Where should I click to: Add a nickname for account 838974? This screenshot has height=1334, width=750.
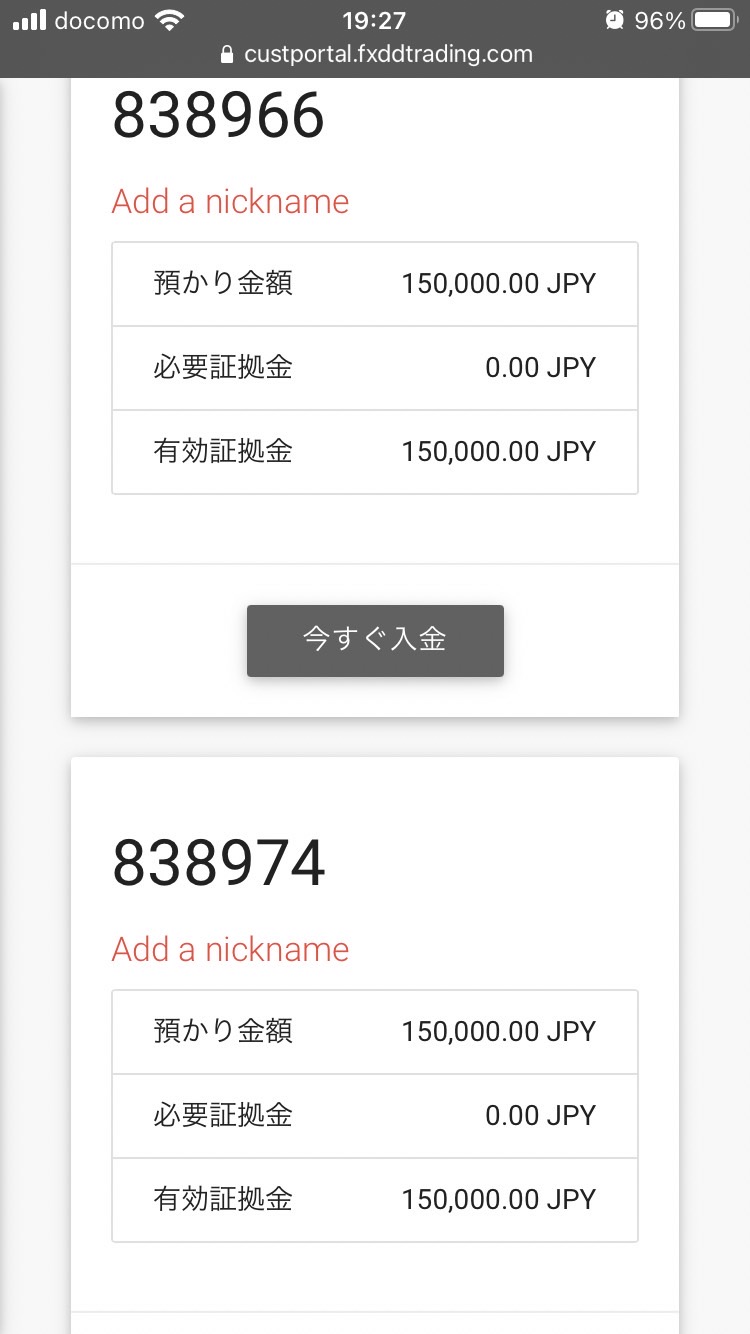(x=230, y=949)
